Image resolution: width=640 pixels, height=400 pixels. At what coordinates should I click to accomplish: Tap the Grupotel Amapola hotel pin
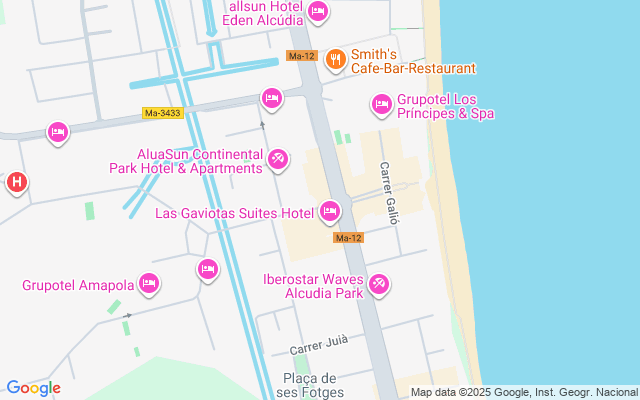coord(149,285)
